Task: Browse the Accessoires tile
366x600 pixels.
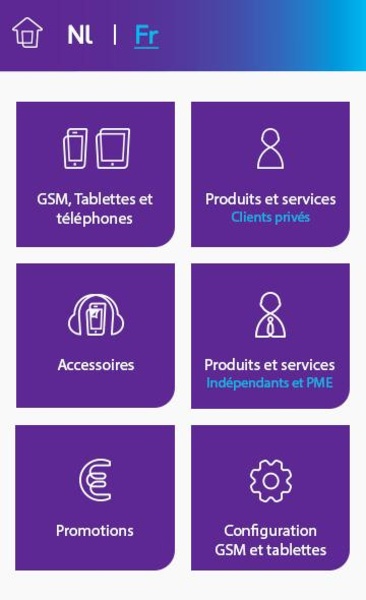Action: click(x=95, y=336)
